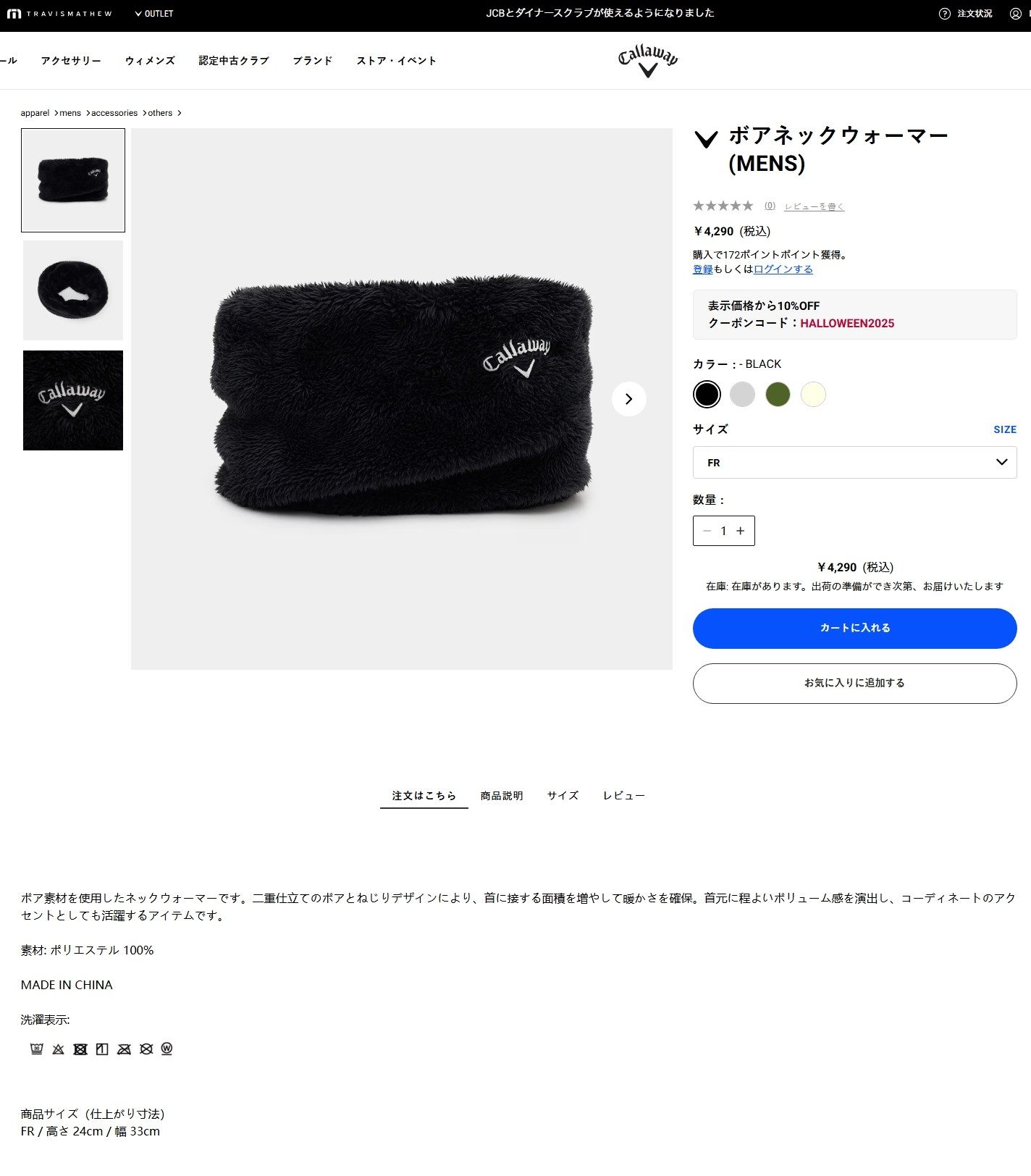This screenshot has width=1031, height=1176.
Task: Select the green color swatch
Action: tap(778, 394)
